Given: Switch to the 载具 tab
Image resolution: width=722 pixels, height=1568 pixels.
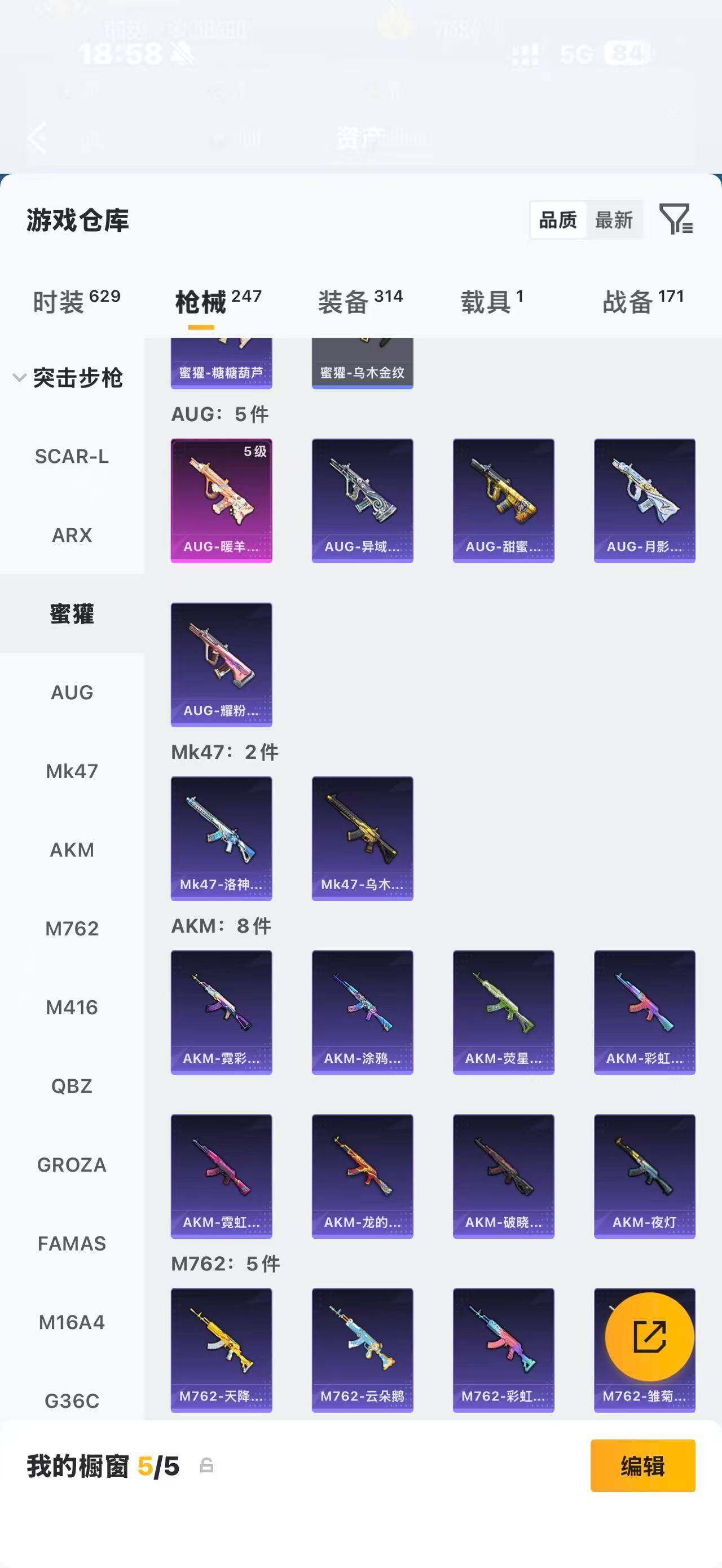Looking at the screenshot, I should 492,301.
